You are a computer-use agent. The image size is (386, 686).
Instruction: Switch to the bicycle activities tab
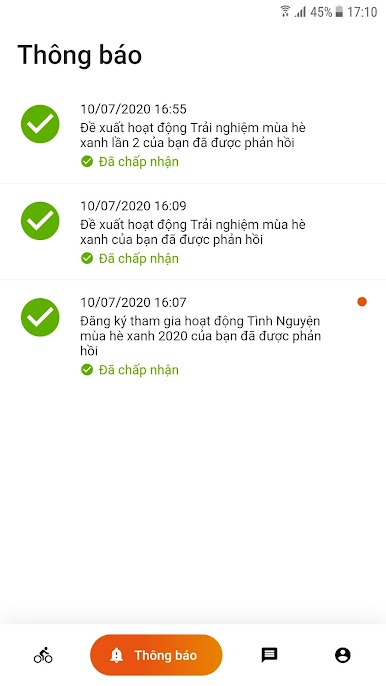[x=43, y=655]
